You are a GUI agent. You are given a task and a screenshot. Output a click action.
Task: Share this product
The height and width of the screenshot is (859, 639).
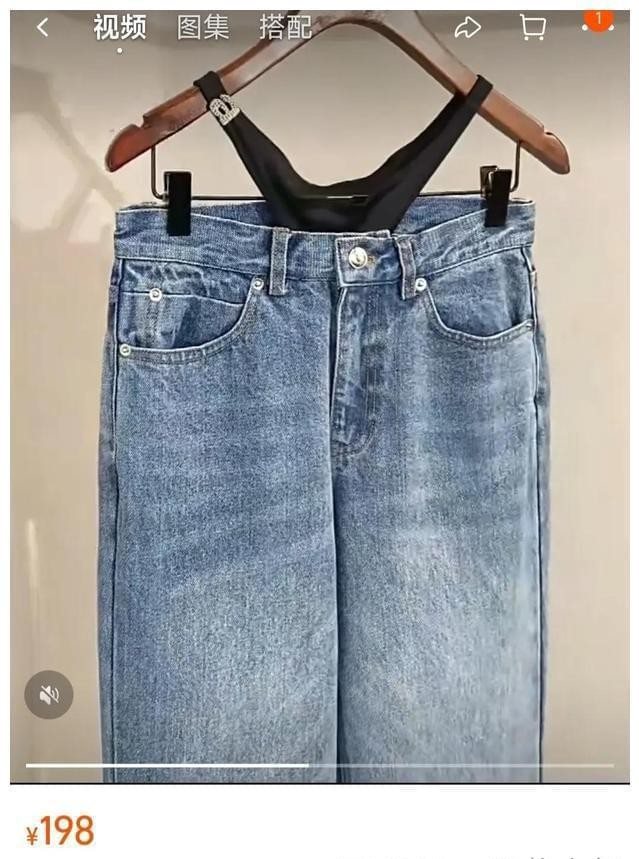(467, 28)
